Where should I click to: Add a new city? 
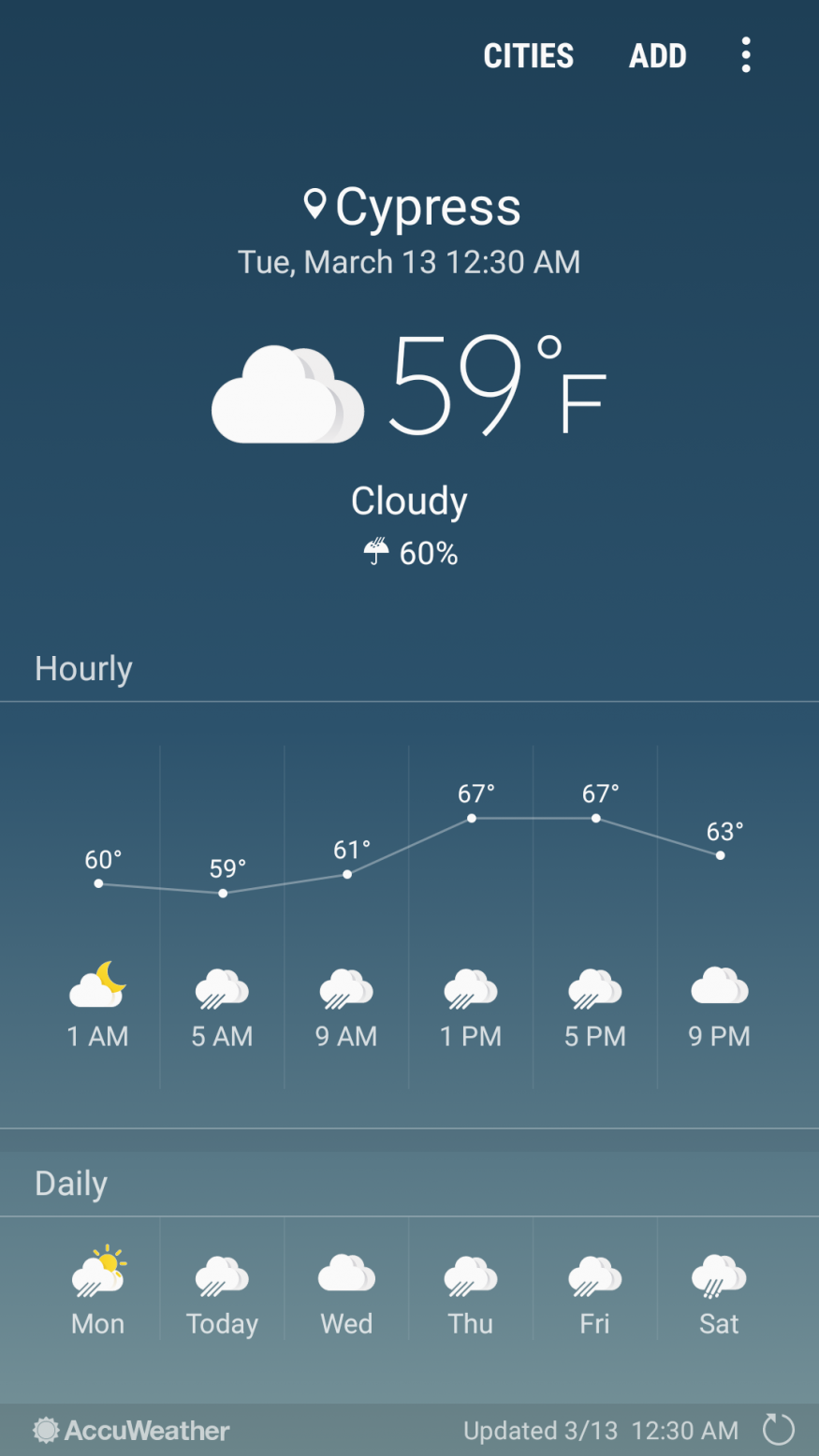(657, 56)
